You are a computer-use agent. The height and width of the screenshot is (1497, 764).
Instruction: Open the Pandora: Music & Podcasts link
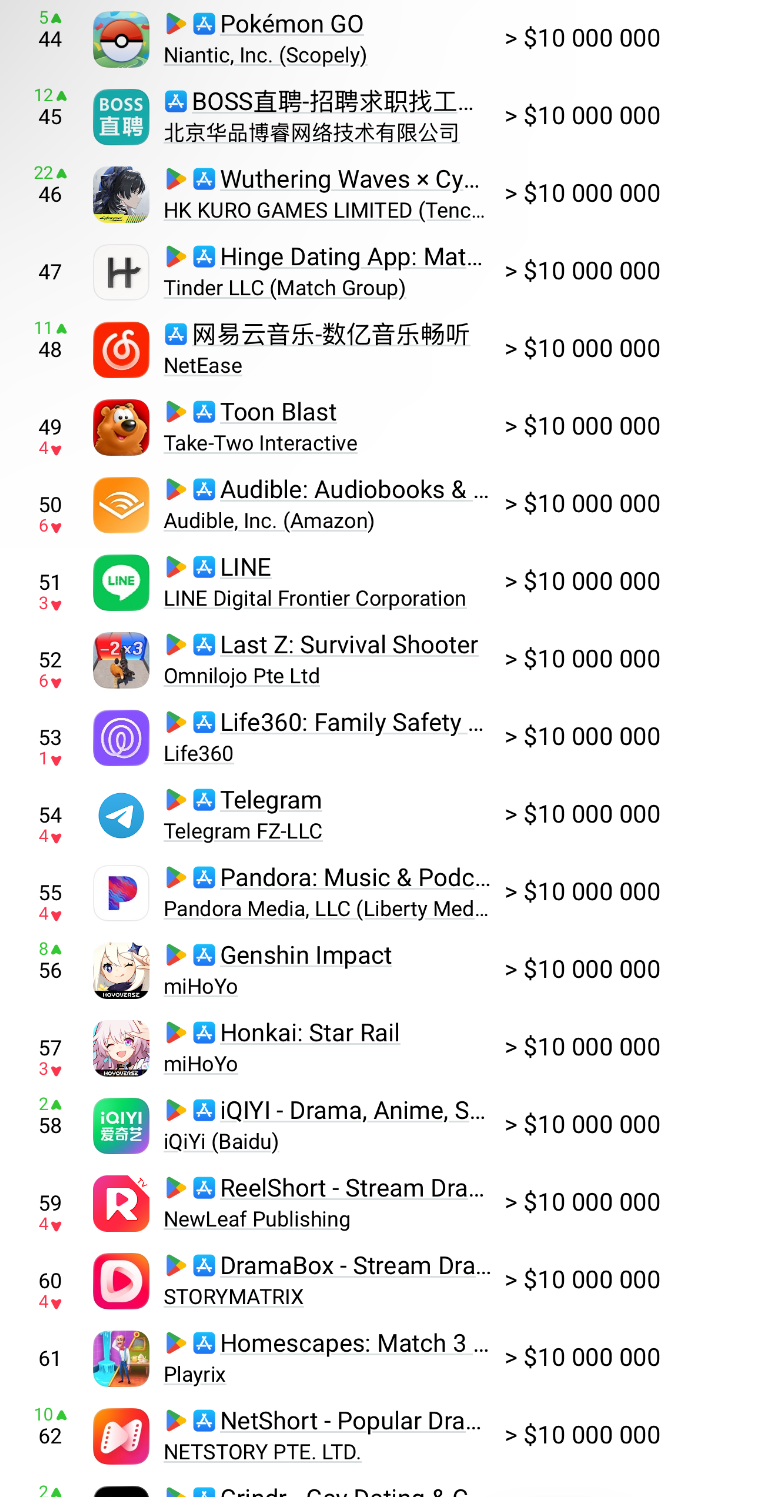355,878
